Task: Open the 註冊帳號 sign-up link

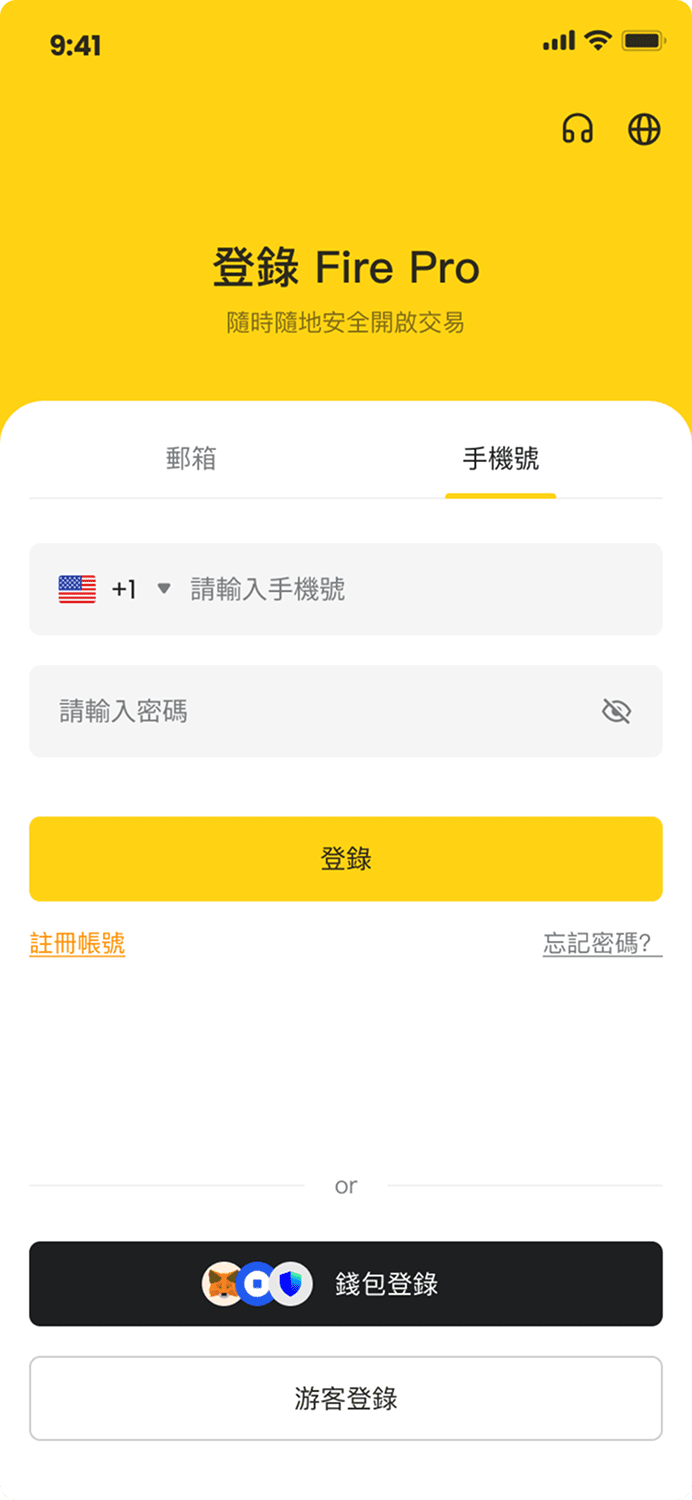Action: coord(78,943)
